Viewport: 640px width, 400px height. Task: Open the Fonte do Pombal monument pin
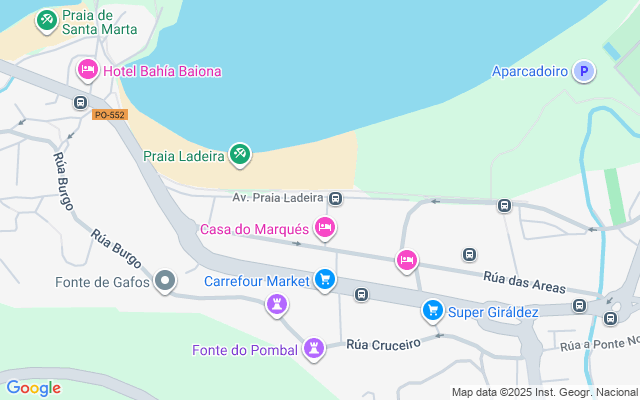coord(314,349)
